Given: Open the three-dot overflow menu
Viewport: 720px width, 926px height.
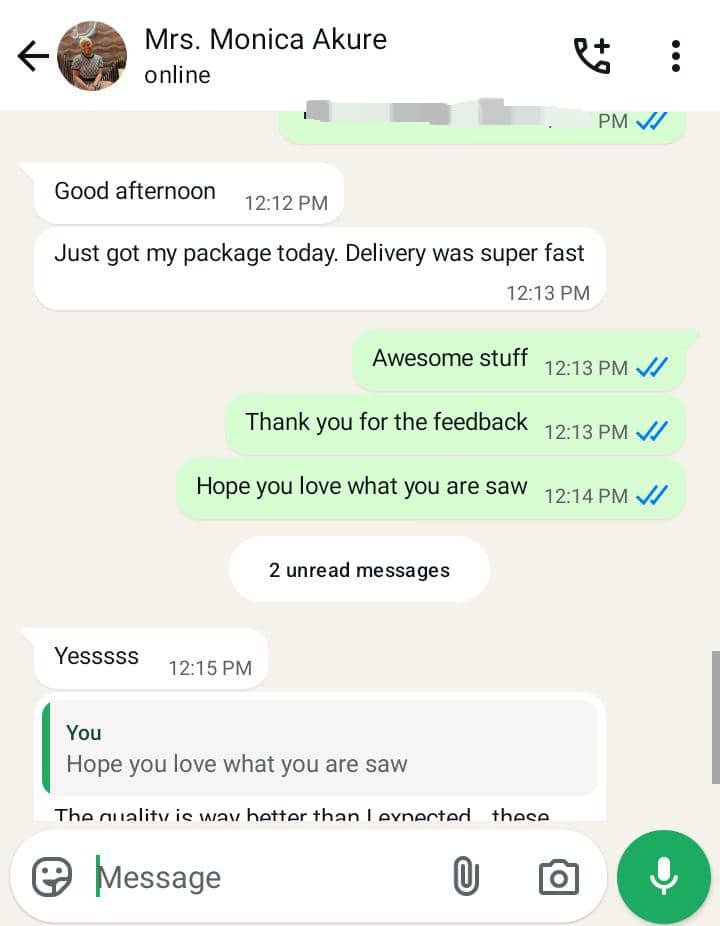Looking at the screenshot, I should pyautogui.click(x=676, y=56).
